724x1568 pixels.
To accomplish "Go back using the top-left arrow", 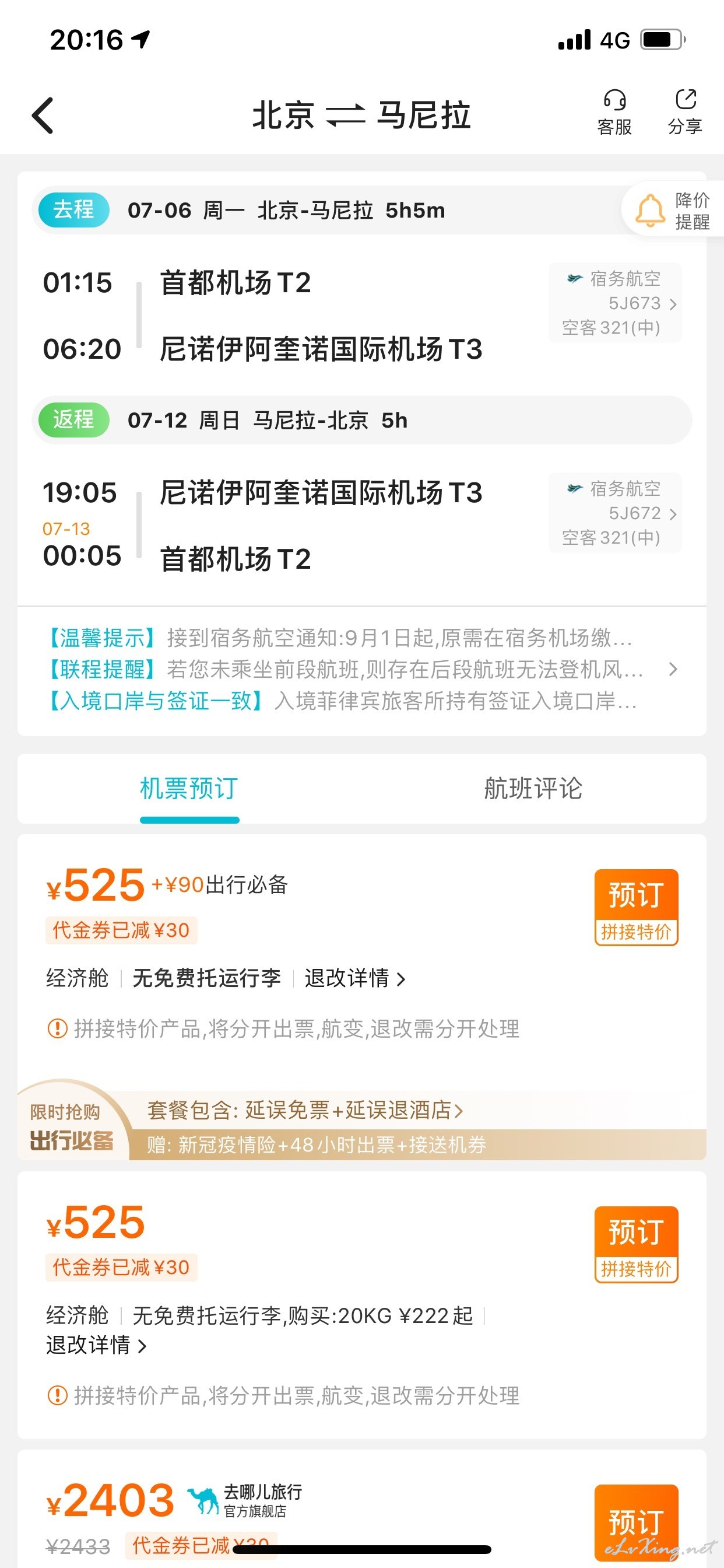I will (x=43, y=115).
